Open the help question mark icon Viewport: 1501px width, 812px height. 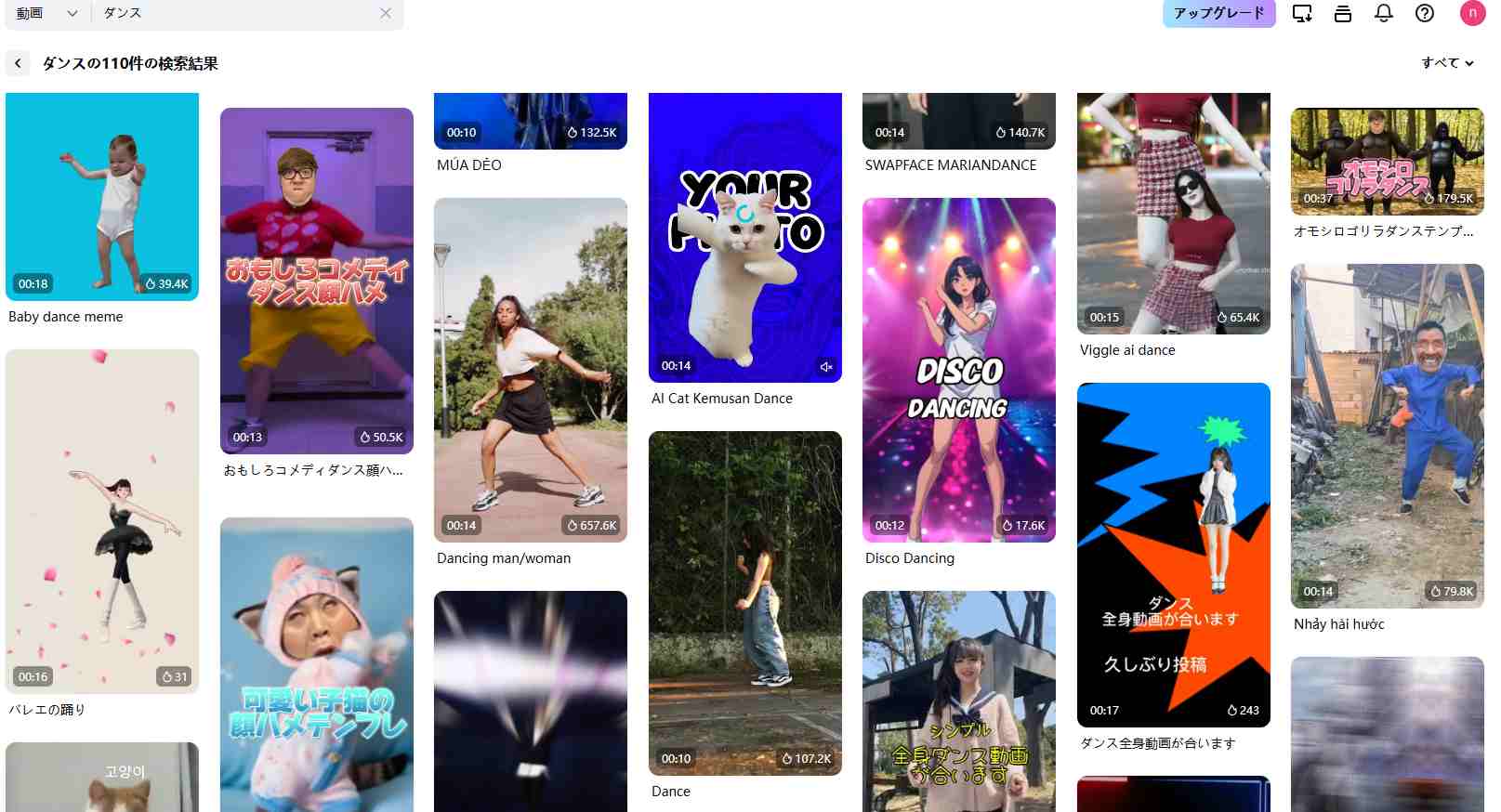pos(1425,13)
